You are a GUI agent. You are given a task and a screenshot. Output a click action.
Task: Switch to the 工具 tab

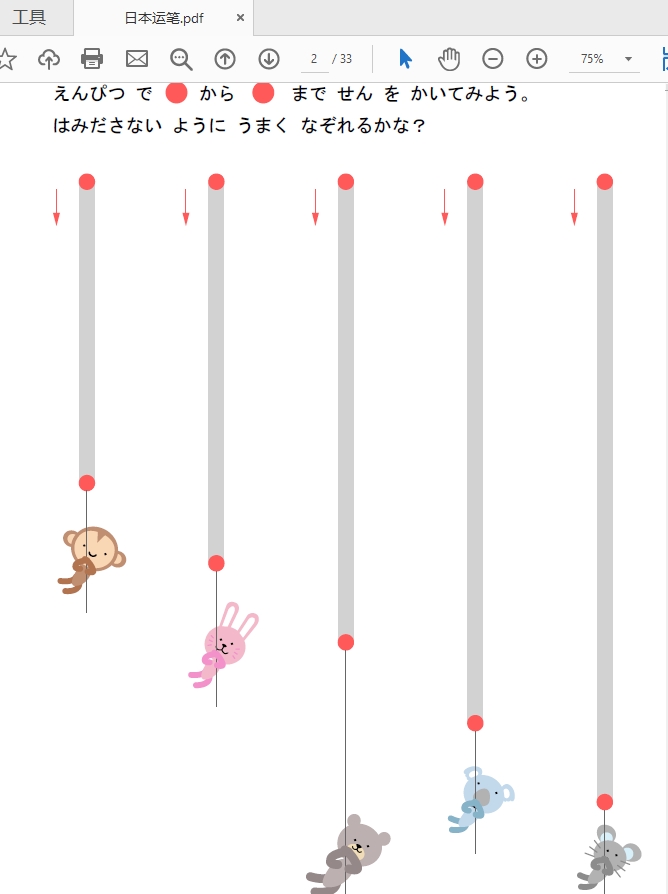pyautogui.click(x=29, y=17)
